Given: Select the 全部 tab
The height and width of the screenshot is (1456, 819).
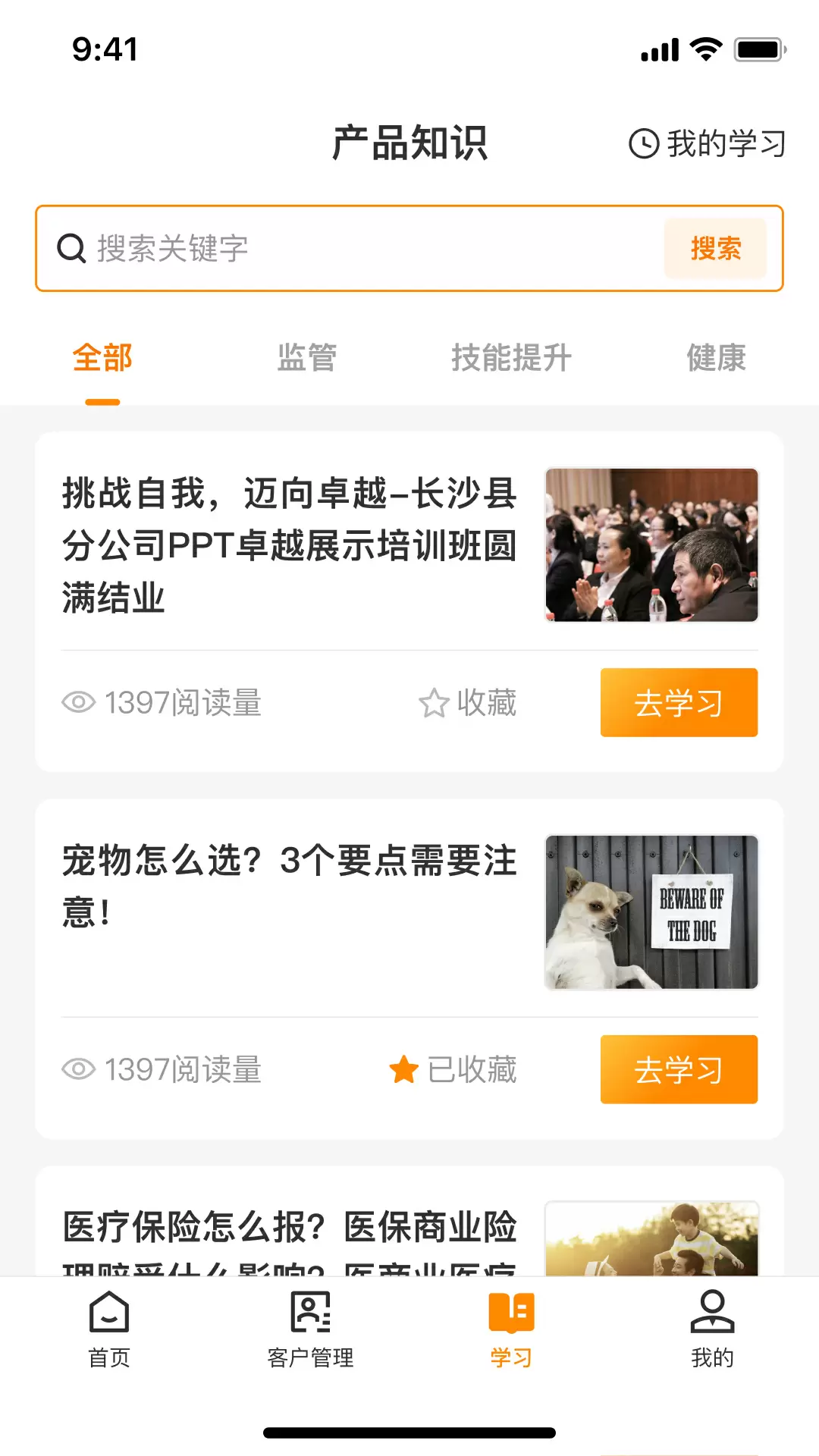Looking at the screenshot, I should coord(102,358).
